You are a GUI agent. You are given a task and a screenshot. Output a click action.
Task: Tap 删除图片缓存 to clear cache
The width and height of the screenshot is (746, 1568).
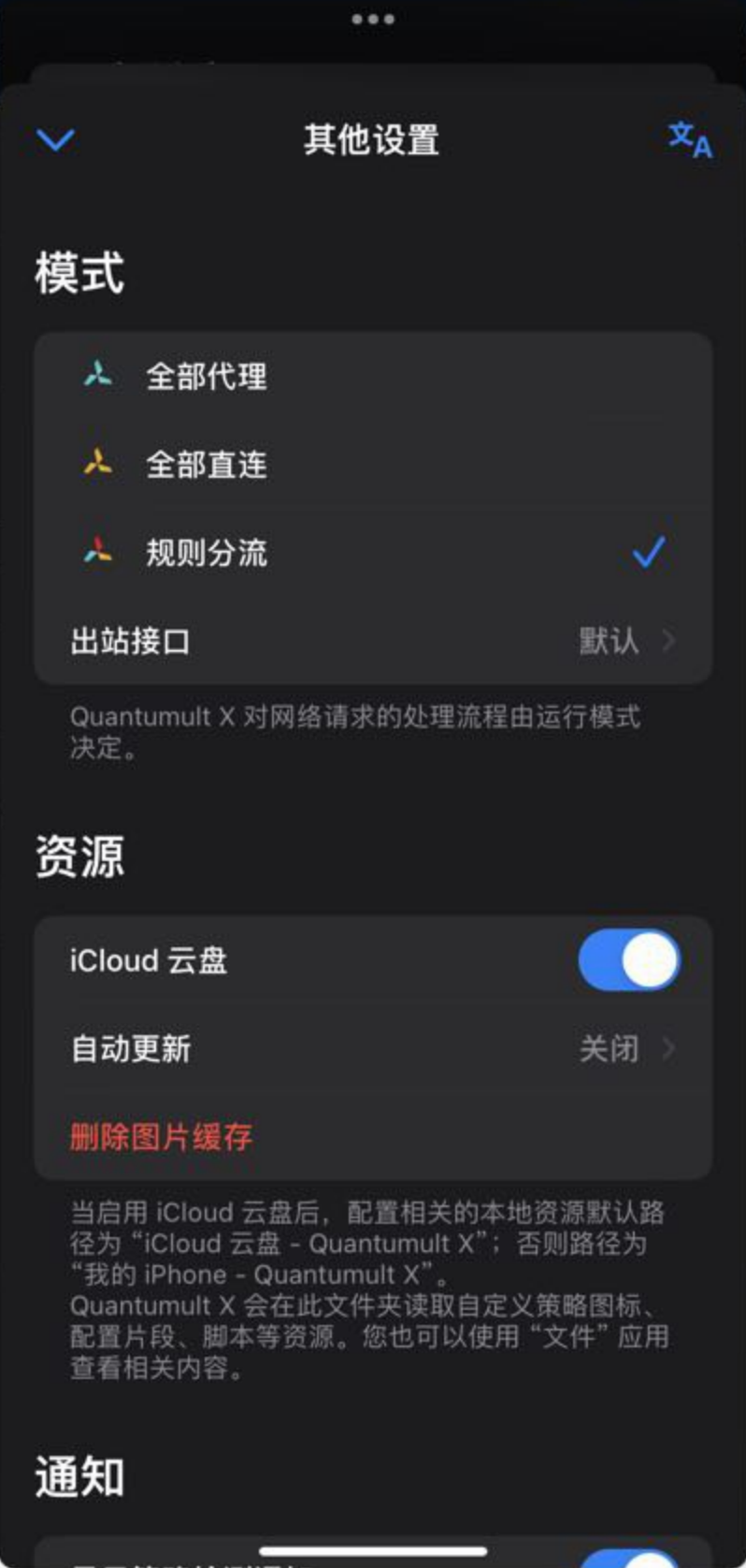pyautogui.click(x=161, y=1137)
